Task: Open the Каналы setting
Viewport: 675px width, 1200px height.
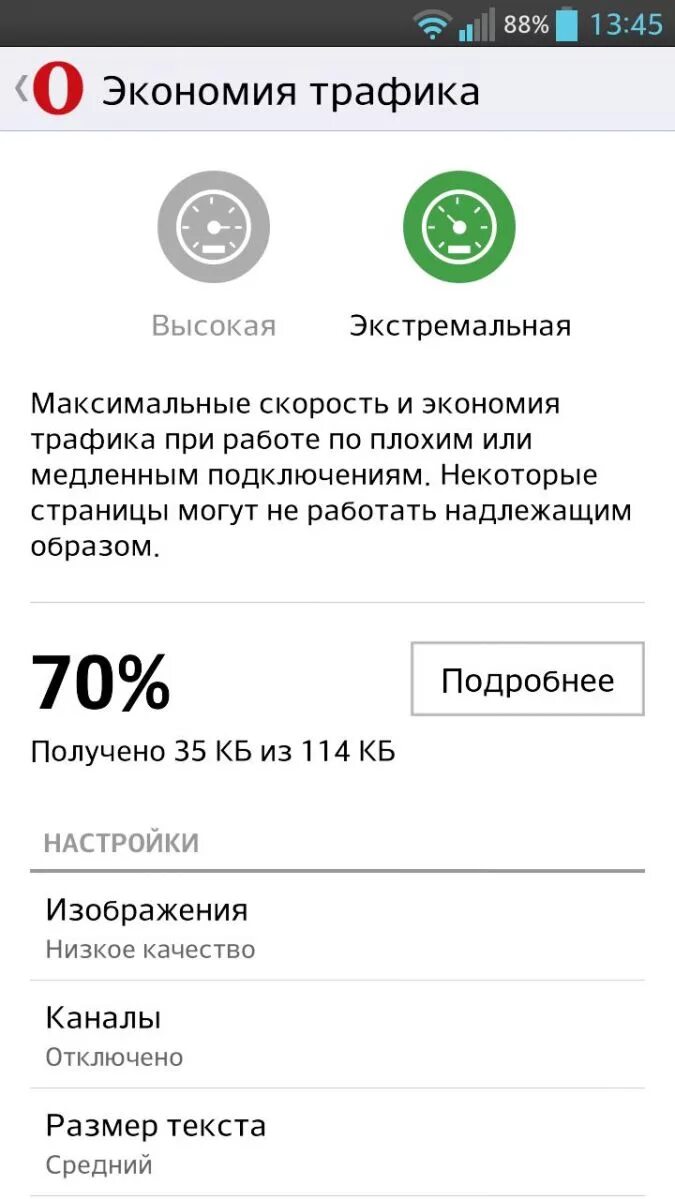Action: pos(337,1035)
